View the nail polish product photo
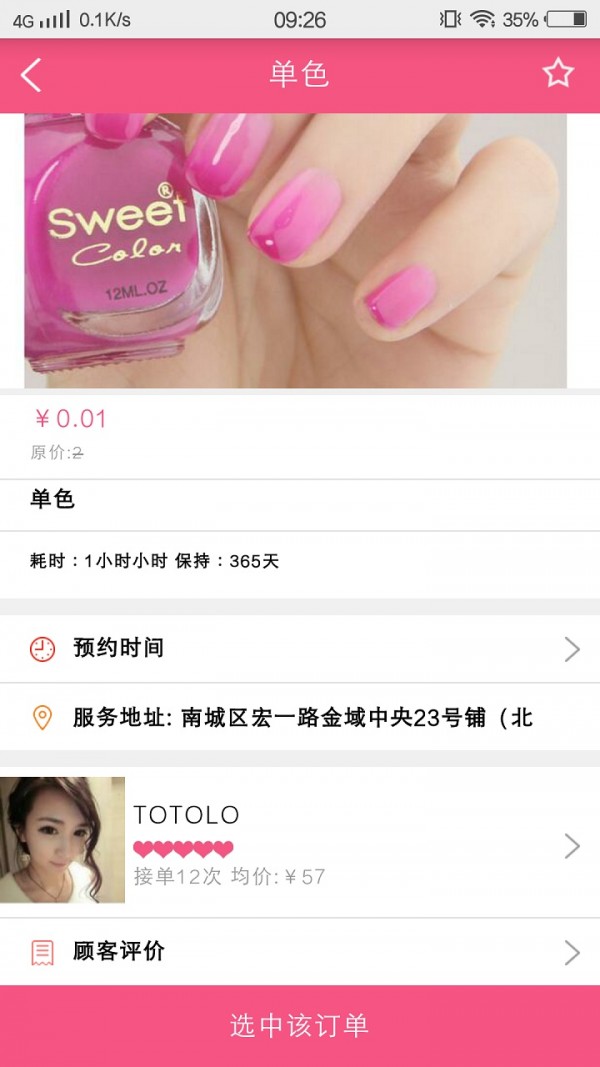Image resolution: width=600 pixels, height=1067 pixels. point(296,250)
